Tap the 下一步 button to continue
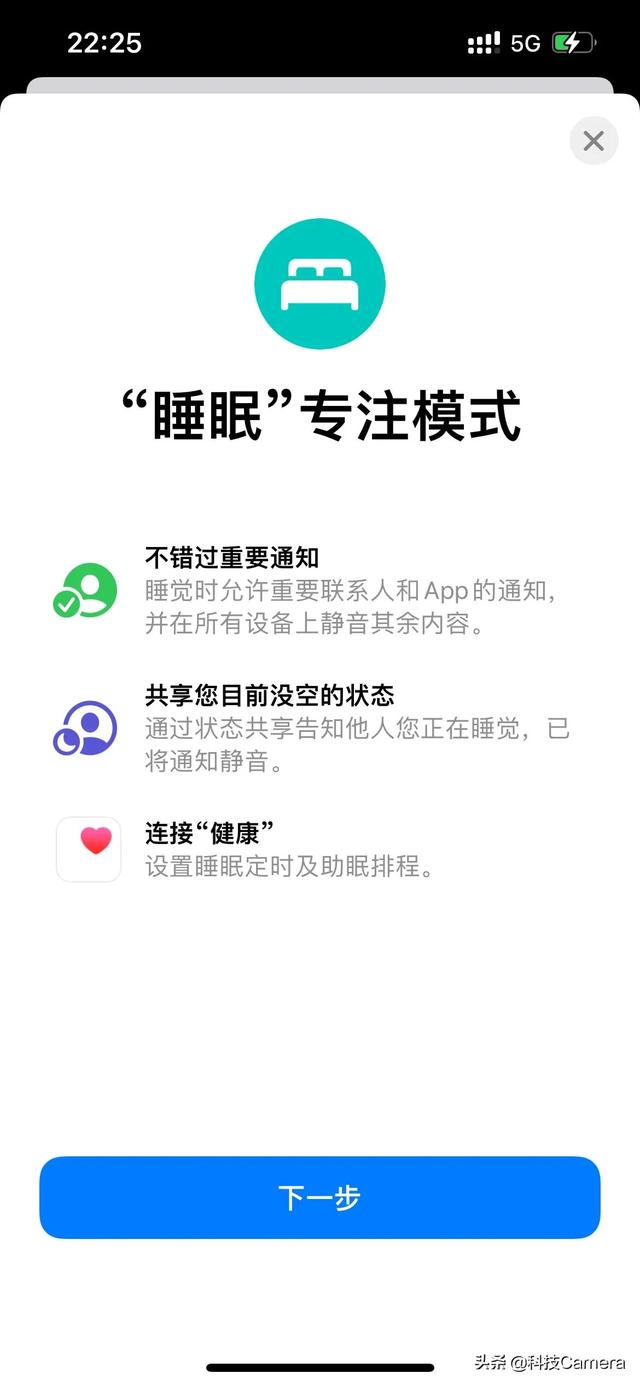The image size is (640, 1385). [x=319, y=1197]
